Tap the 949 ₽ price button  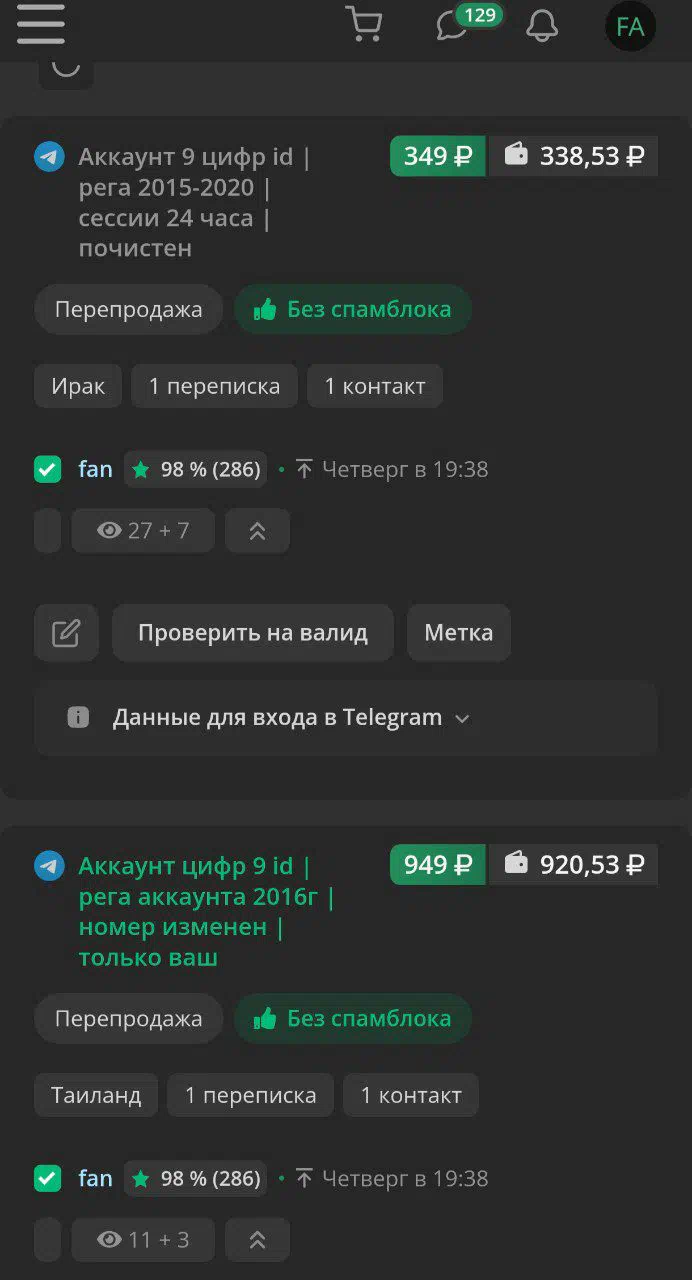pyautogui.click(x=437, y=865)
